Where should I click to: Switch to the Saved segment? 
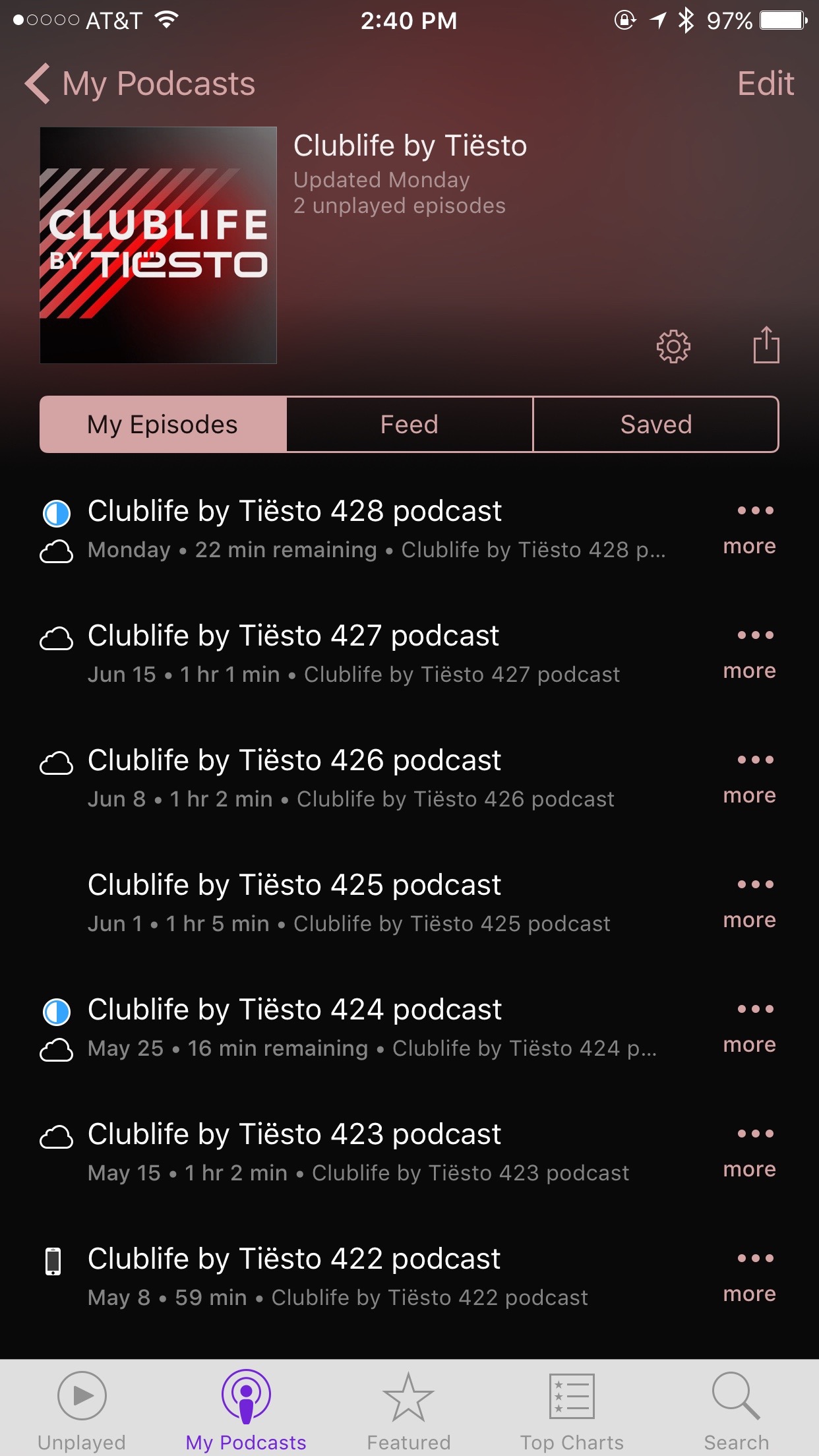tap(655, 425)
